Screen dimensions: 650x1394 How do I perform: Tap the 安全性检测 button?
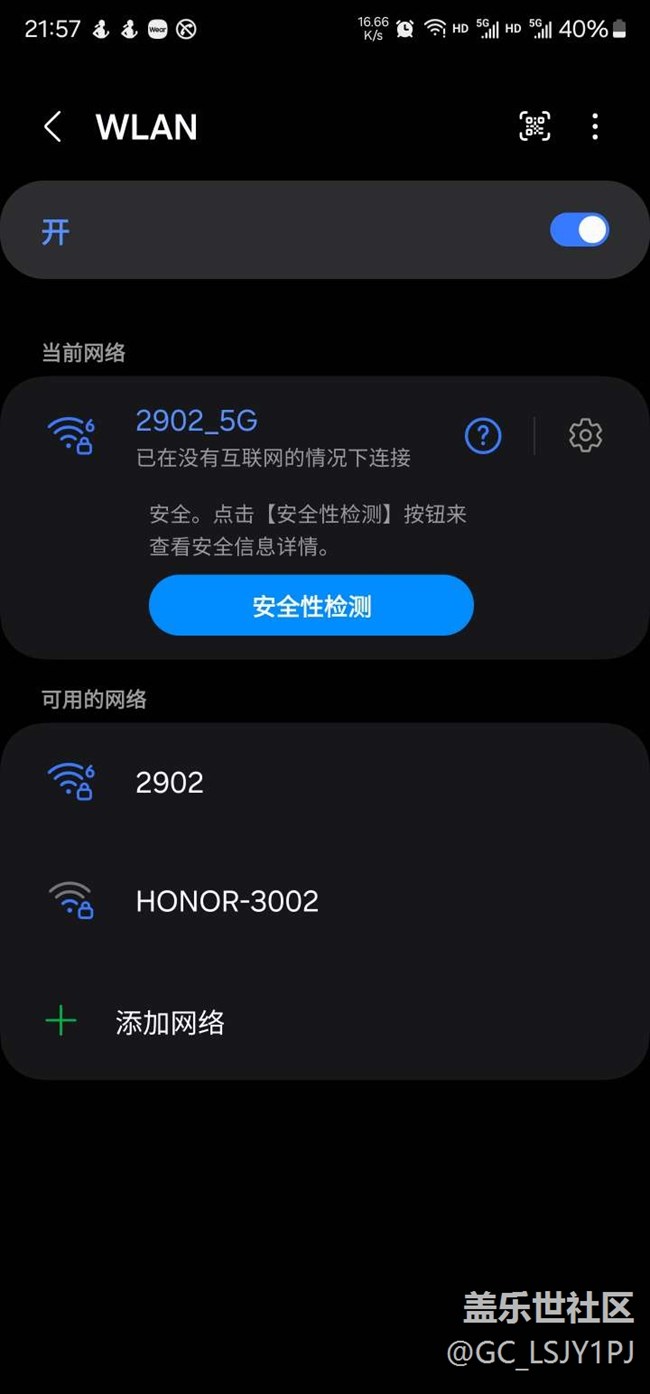pos(311,605)
